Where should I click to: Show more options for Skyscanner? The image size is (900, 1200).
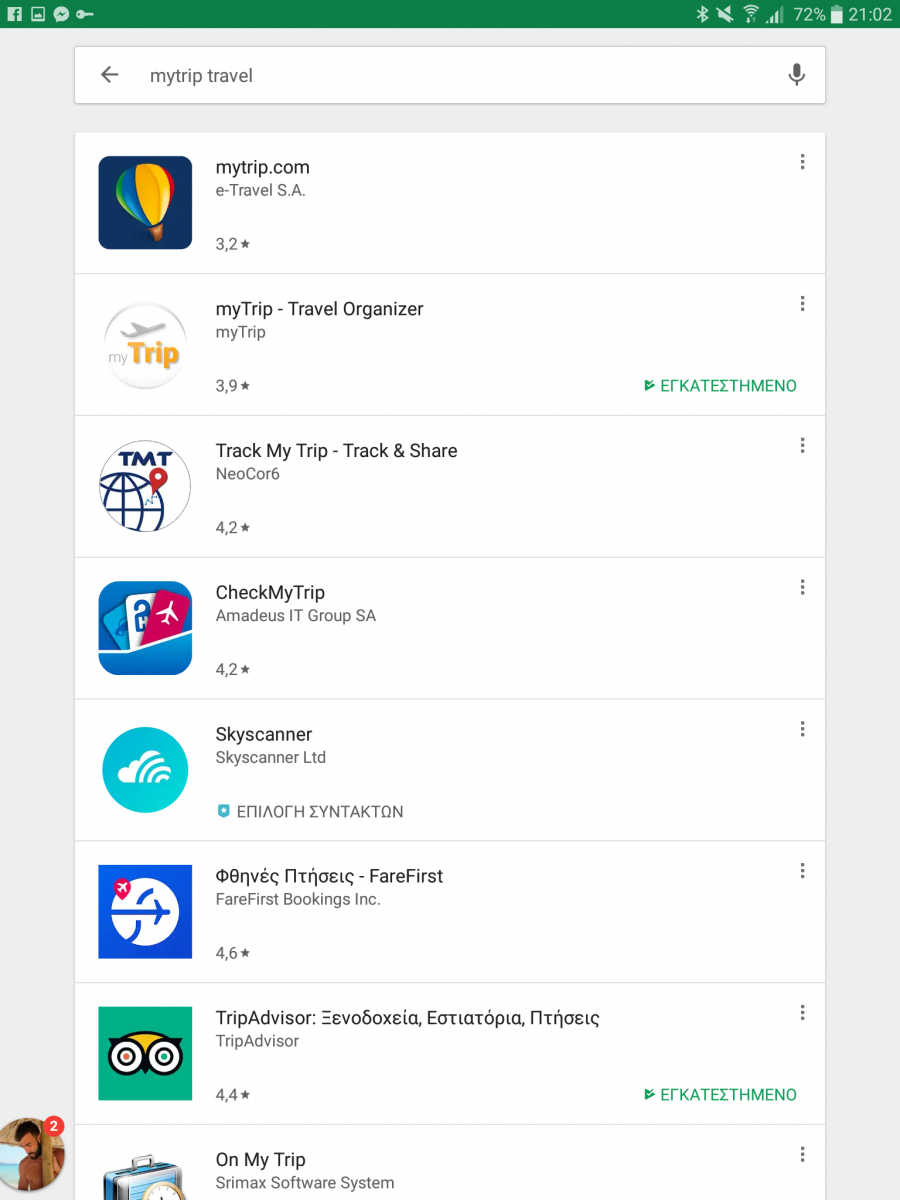tap(802, 730)
